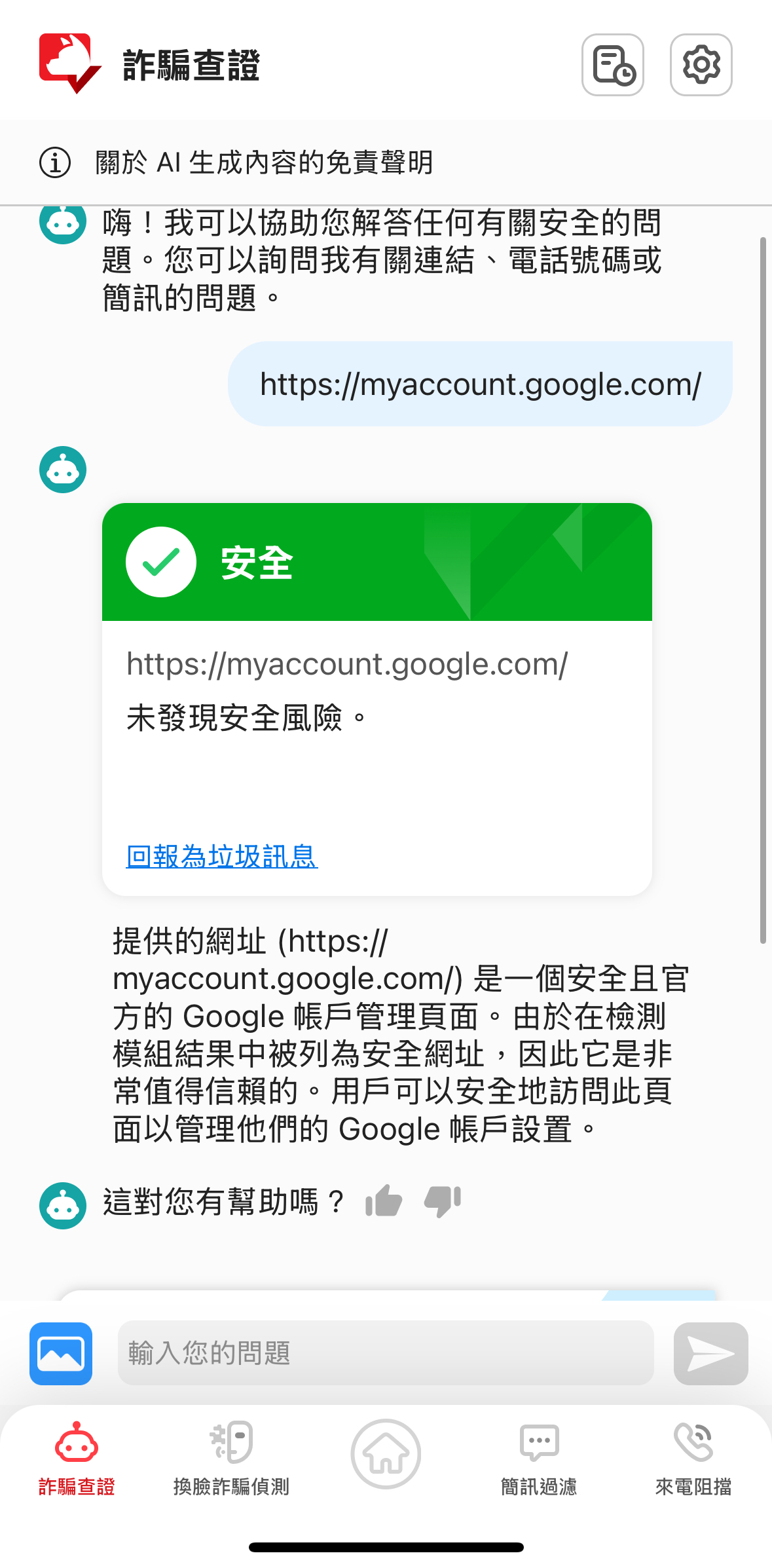Open the check history icon
The image size is (772, 1568).
pos(612,65)
